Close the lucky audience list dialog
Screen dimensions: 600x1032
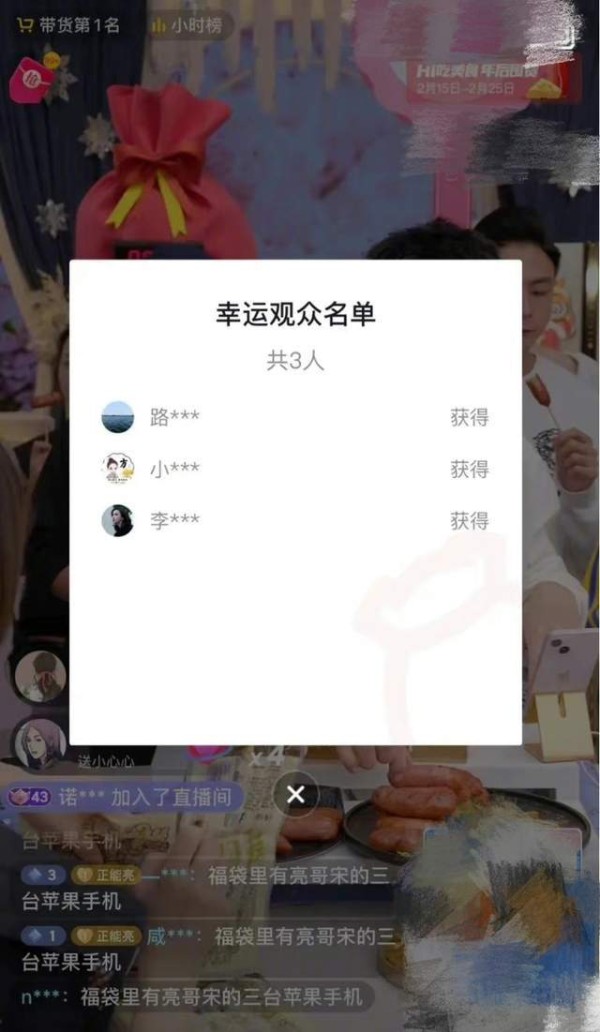[x=296, y=794]
